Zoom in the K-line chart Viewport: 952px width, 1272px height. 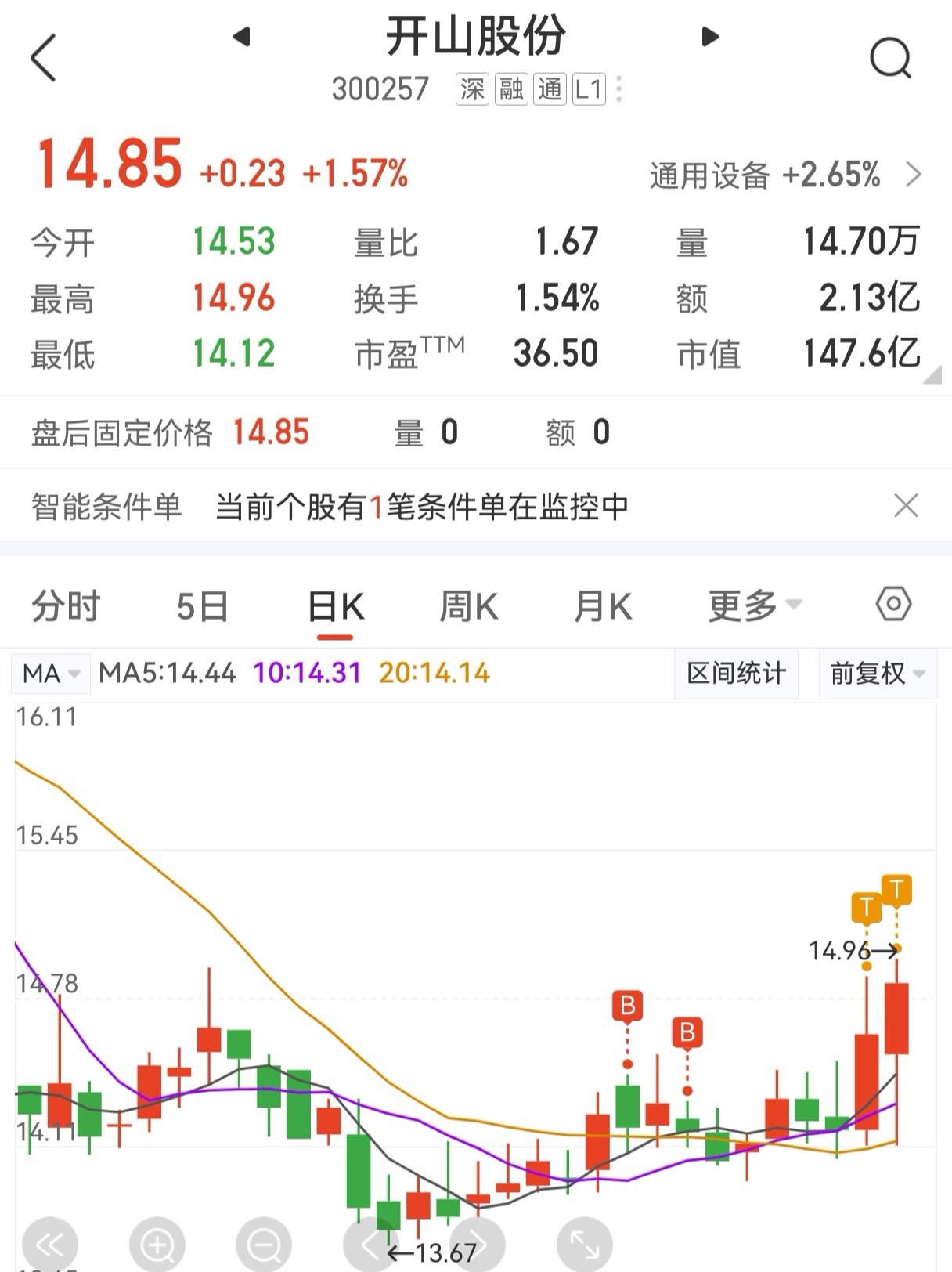tap(157, 1244)
